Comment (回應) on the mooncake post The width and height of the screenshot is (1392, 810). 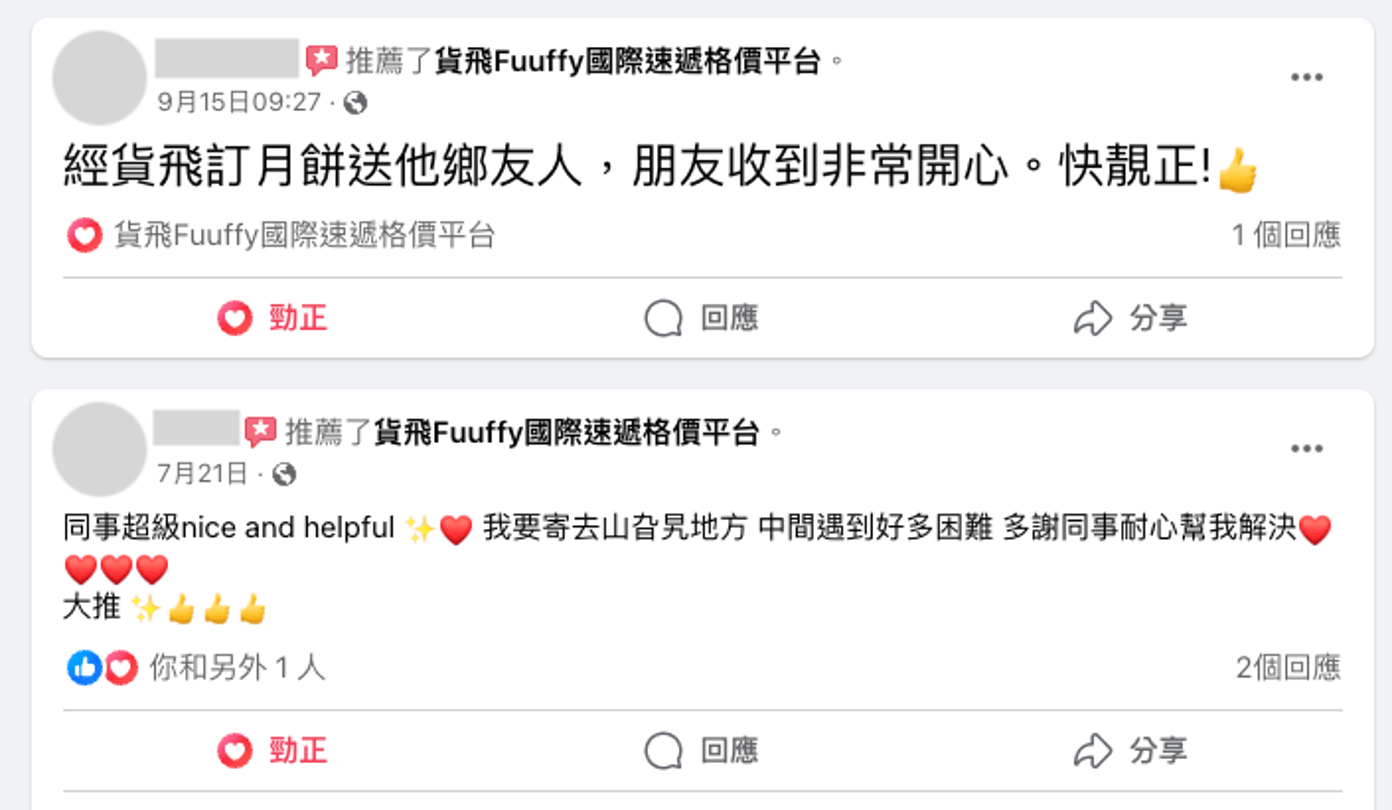pos(702,319)
